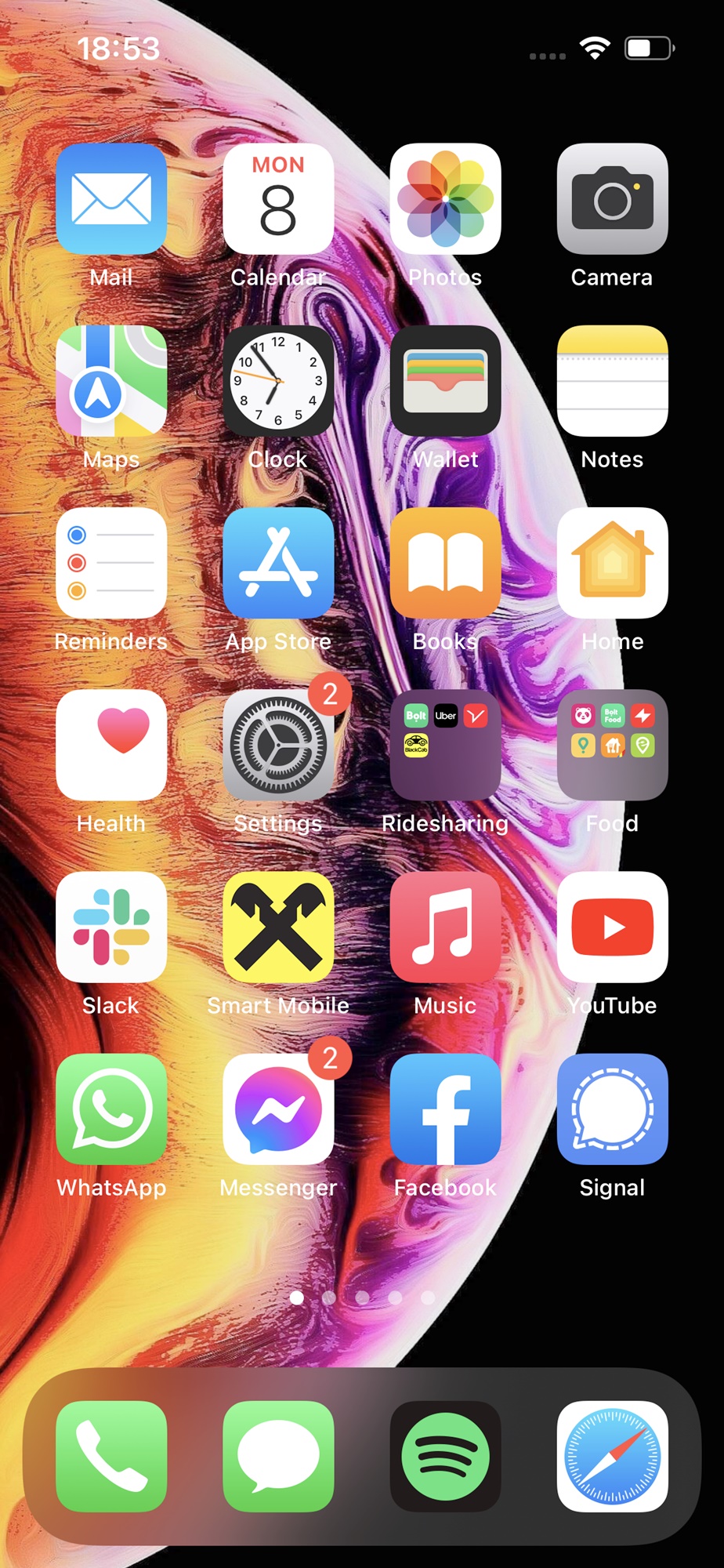Screen dimensions: 724x1568
Task: Open the Wallet app
Action: coord(445,380)
